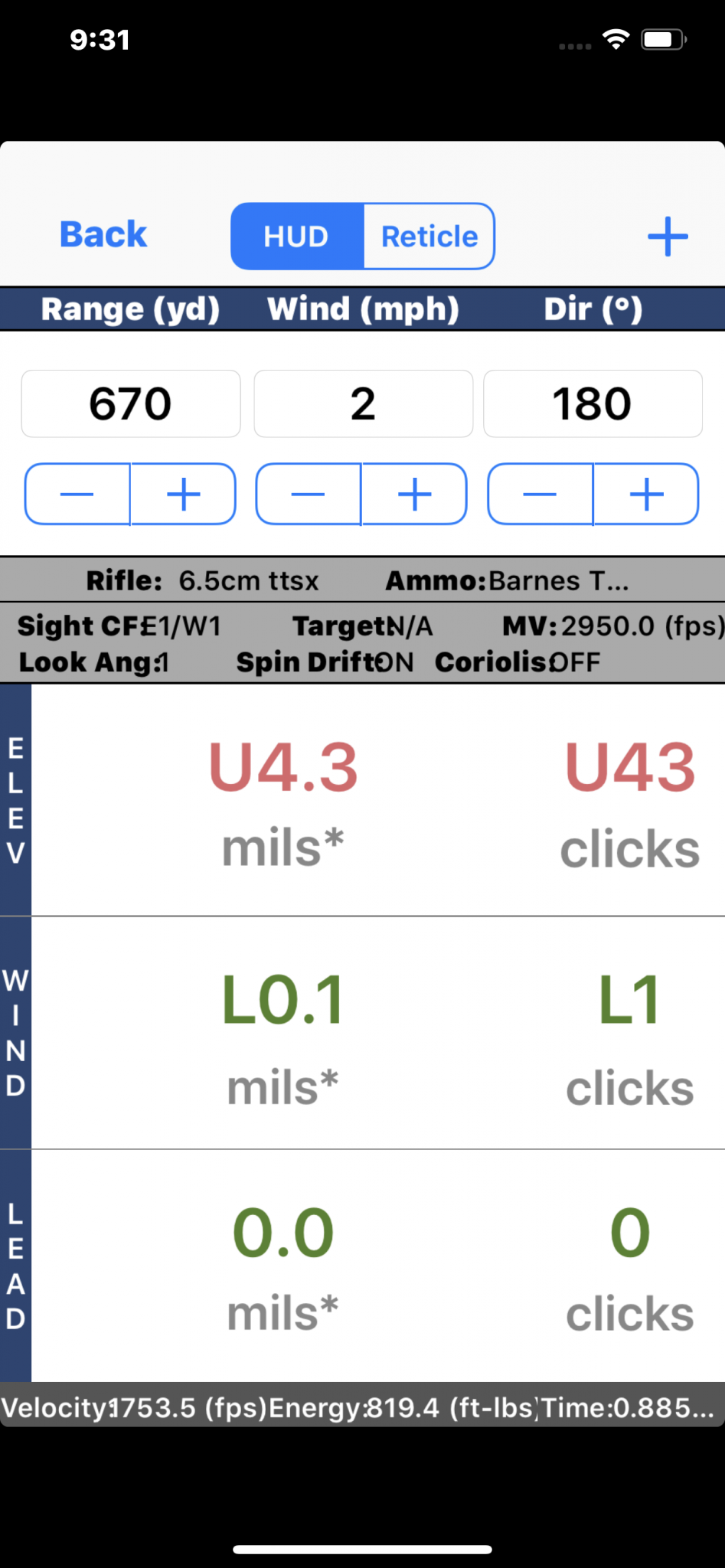
Task: Go back using the Back button
Action: pyautogui.click(x=103, y=234)
